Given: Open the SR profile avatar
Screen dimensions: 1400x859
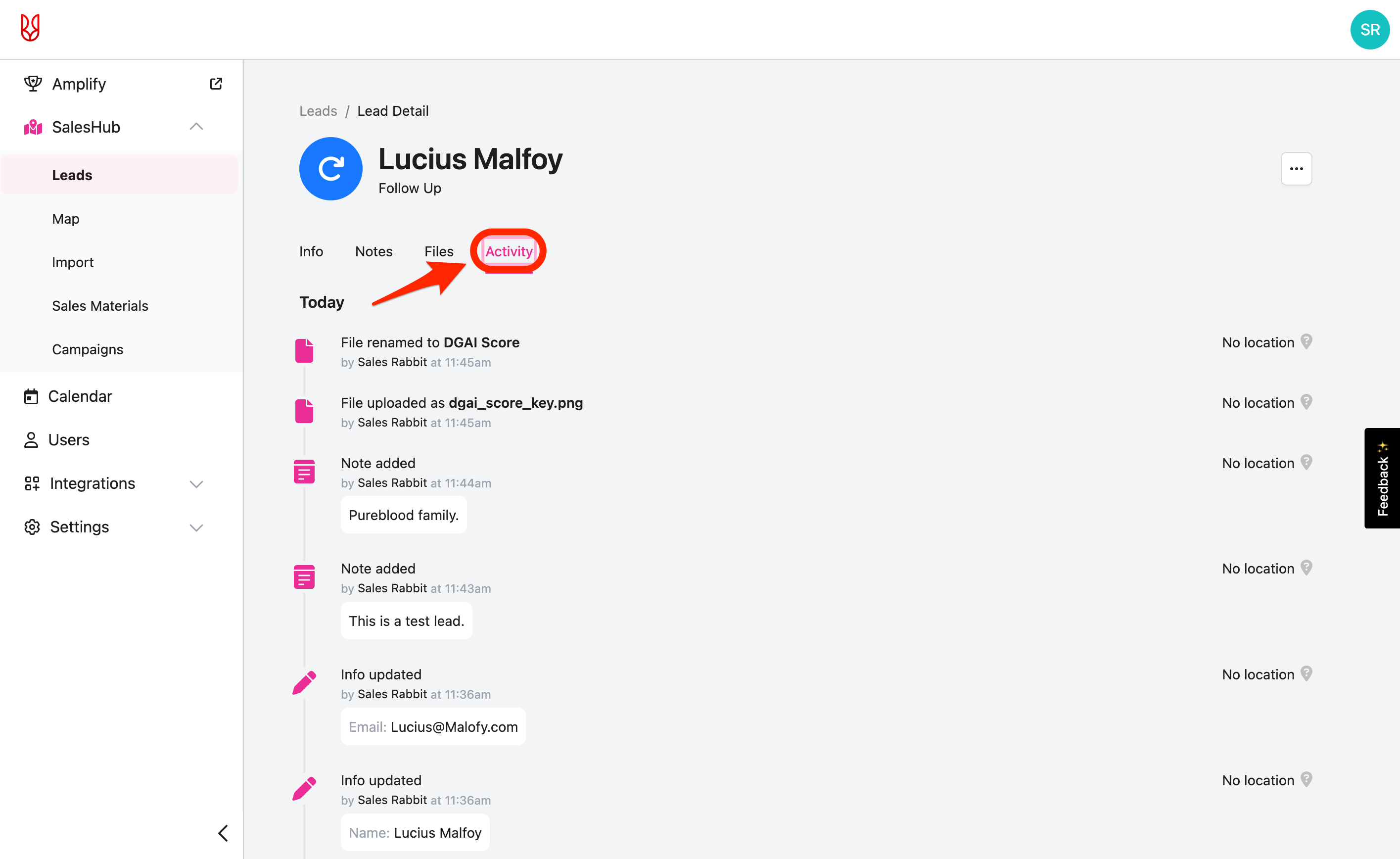Looking at the screenshot, I should [x=1369, y=30].
